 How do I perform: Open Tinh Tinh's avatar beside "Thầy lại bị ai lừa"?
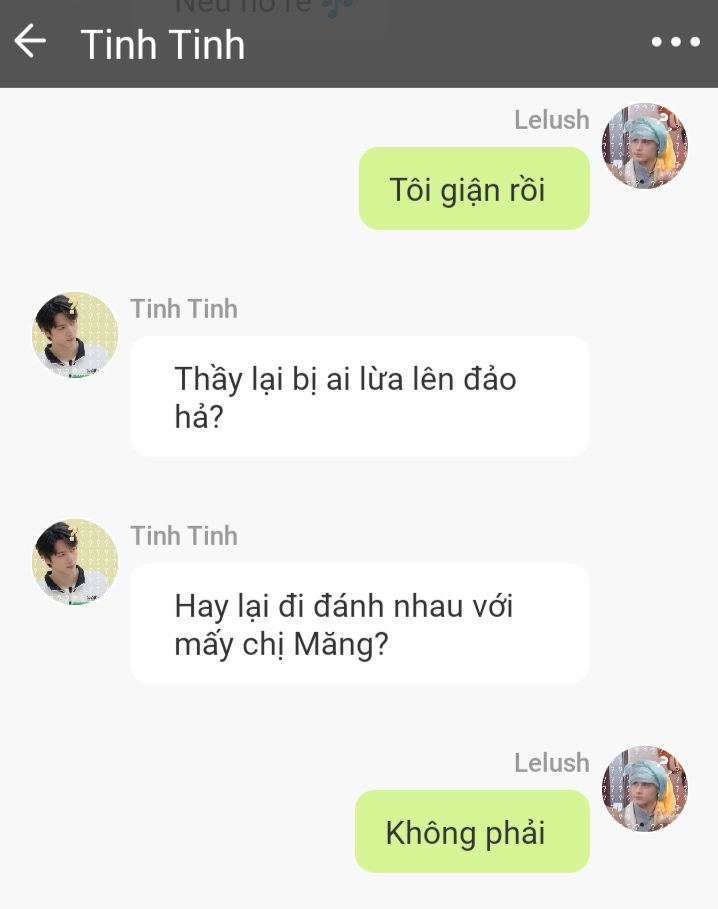point(75,334)
